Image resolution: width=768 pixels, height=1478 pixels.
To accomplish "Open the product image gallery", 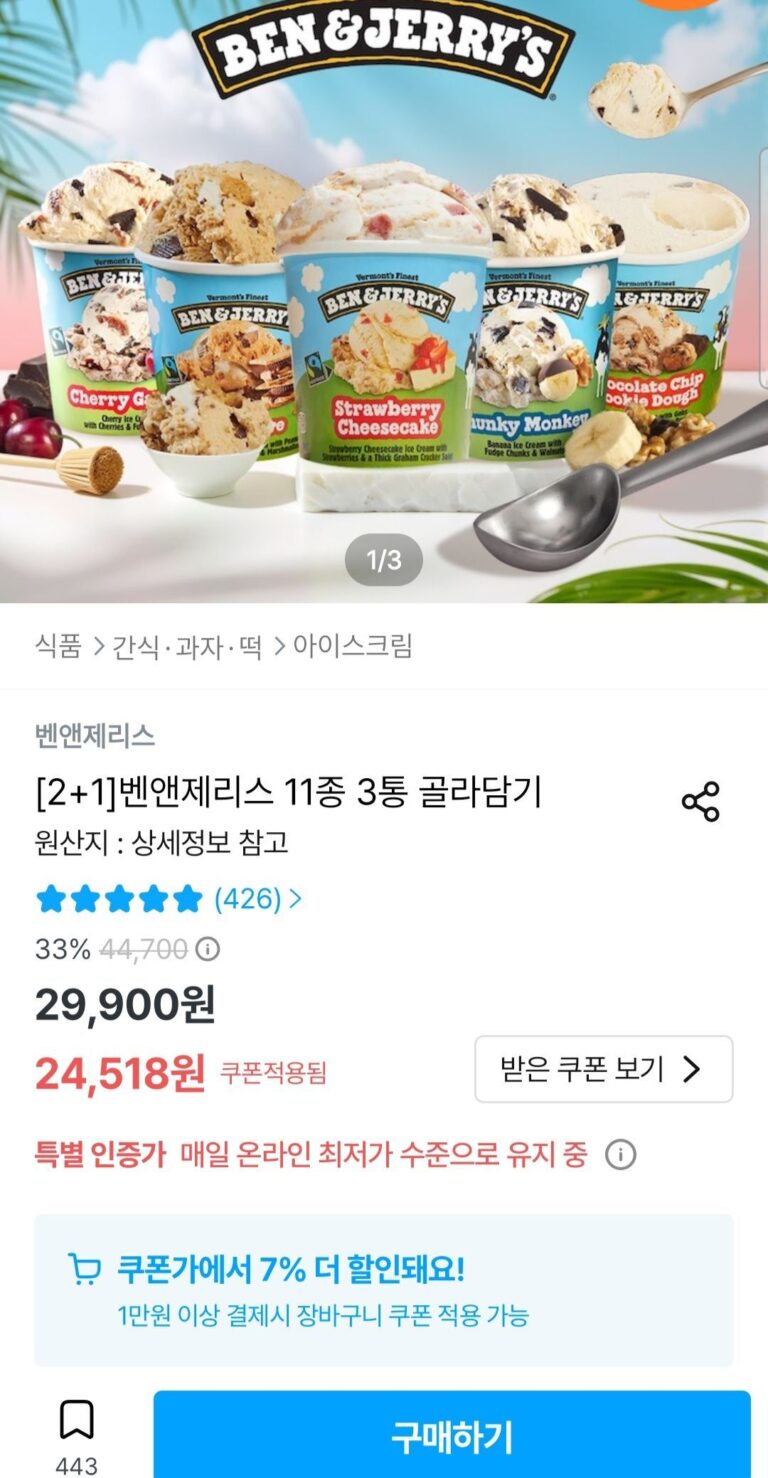I will point(384,300).
